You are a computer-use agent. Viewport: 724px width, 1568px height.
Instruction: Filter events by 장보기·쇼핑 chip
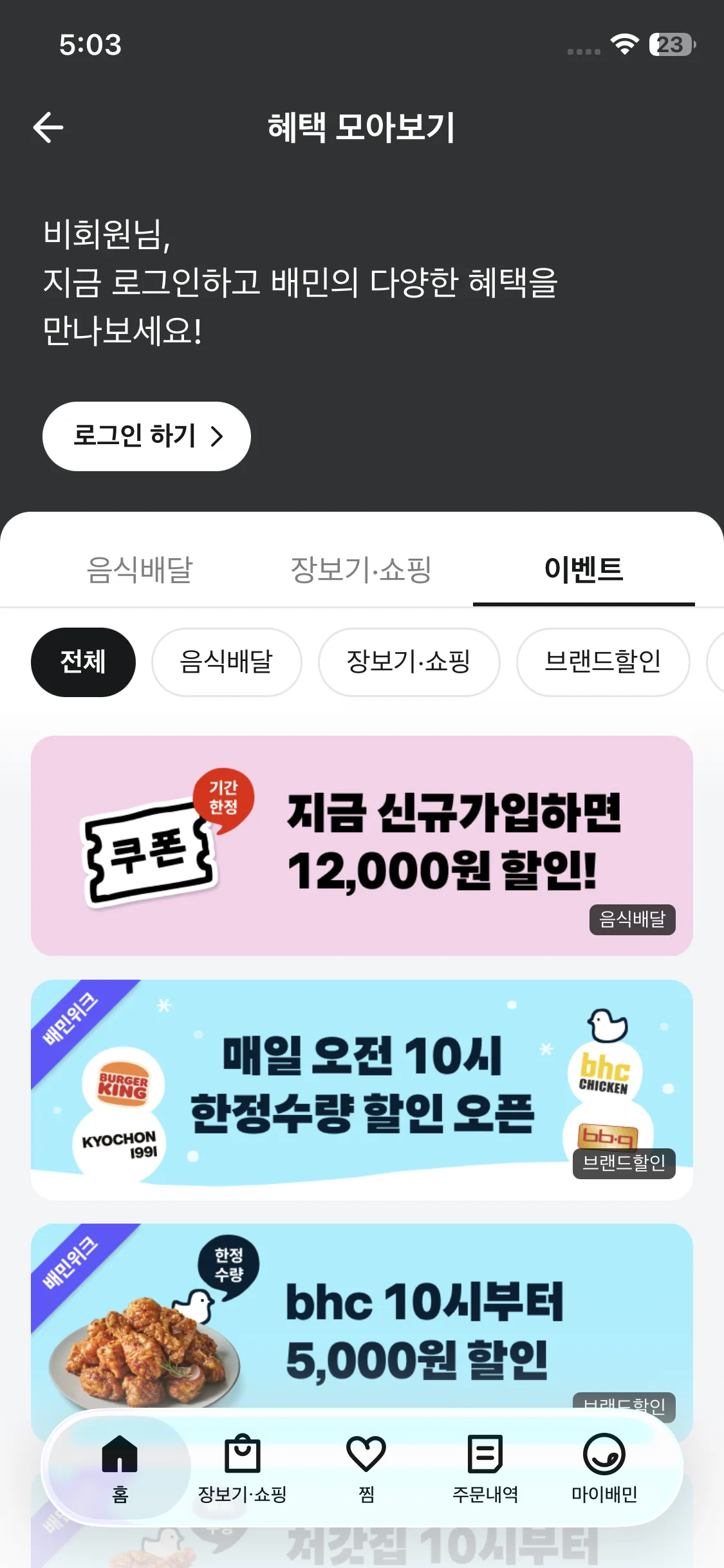click(408, 662)
